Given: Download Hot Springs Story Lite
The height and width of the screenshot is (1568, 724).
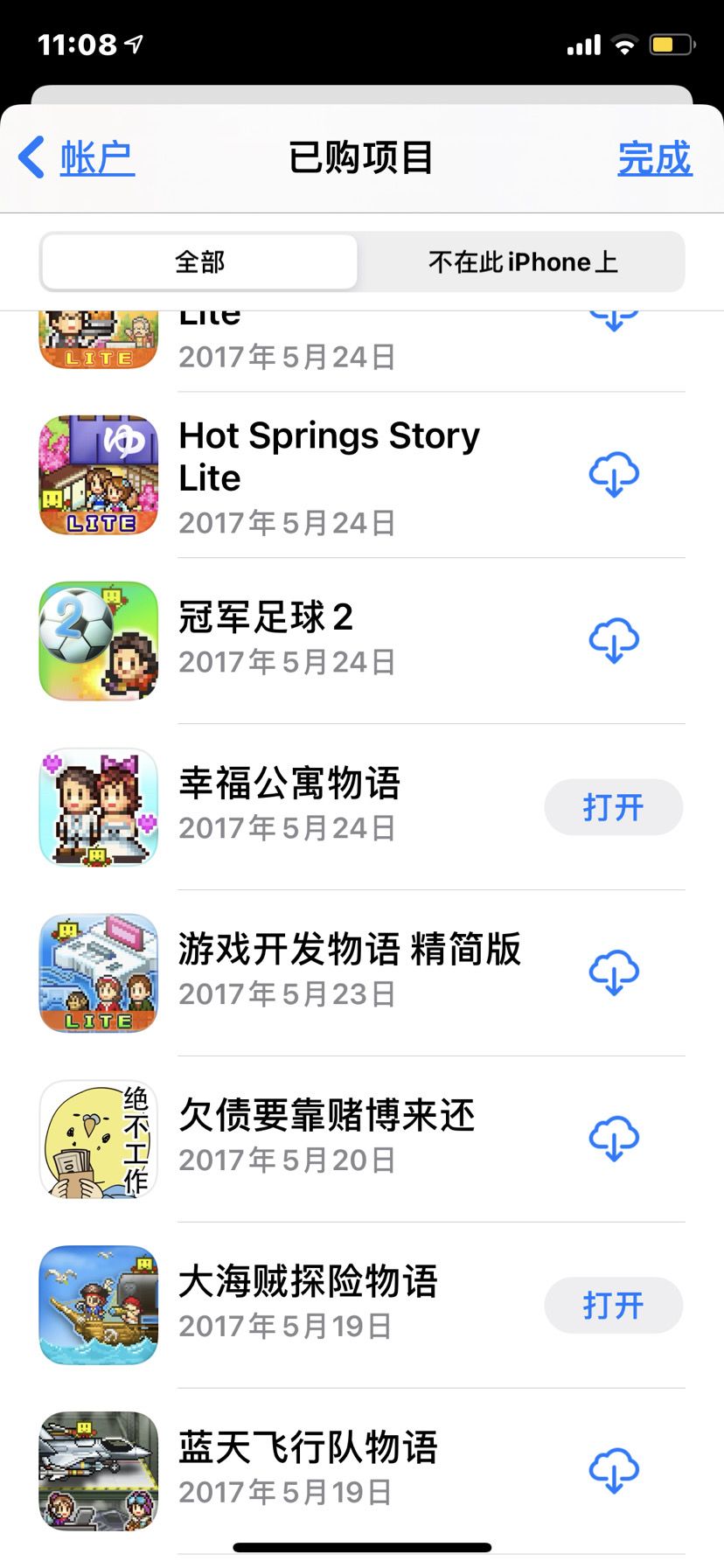Looking at the screenshot, I should click(614, 474).
